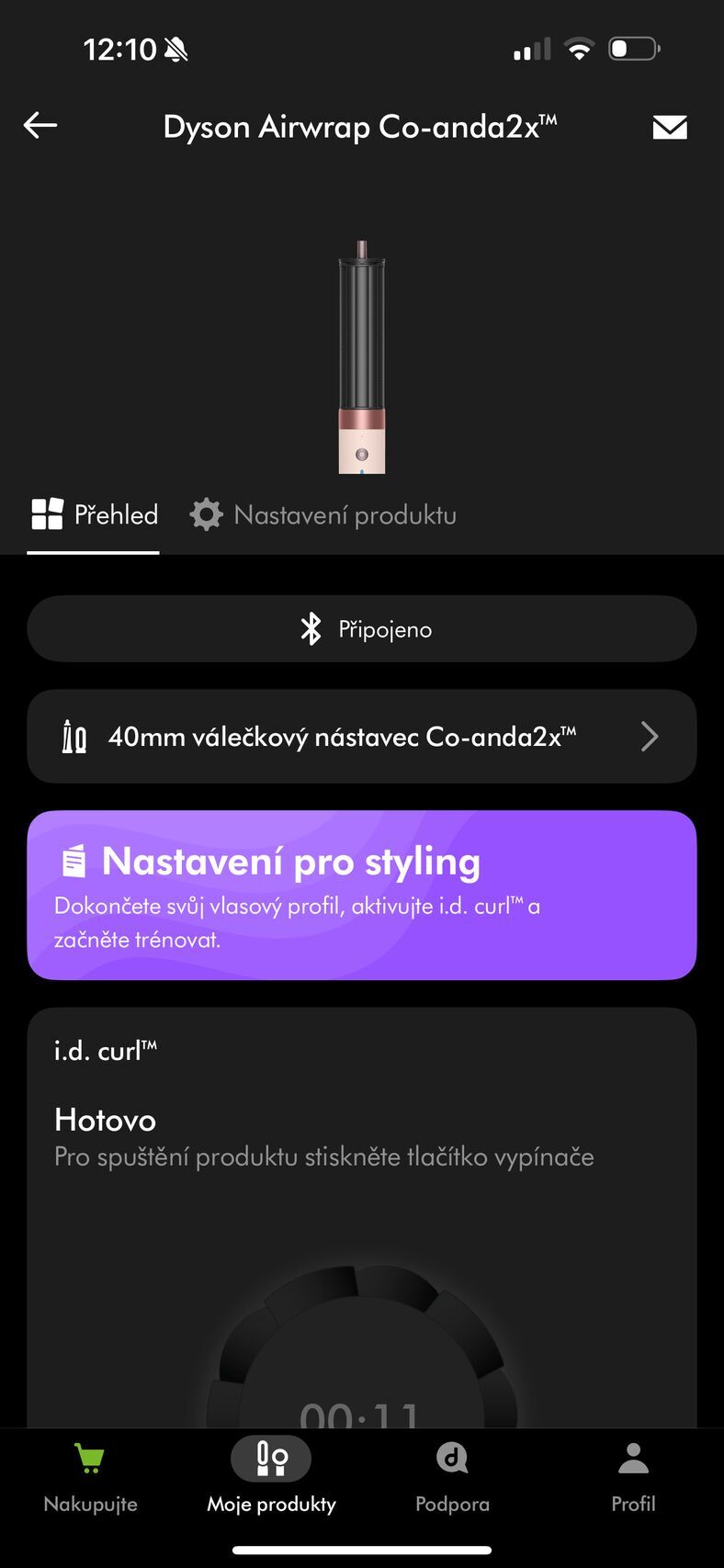Screen dimensions: 724x1568
Task: Open Nastavení produktu tab
Action: pos(323,515)
